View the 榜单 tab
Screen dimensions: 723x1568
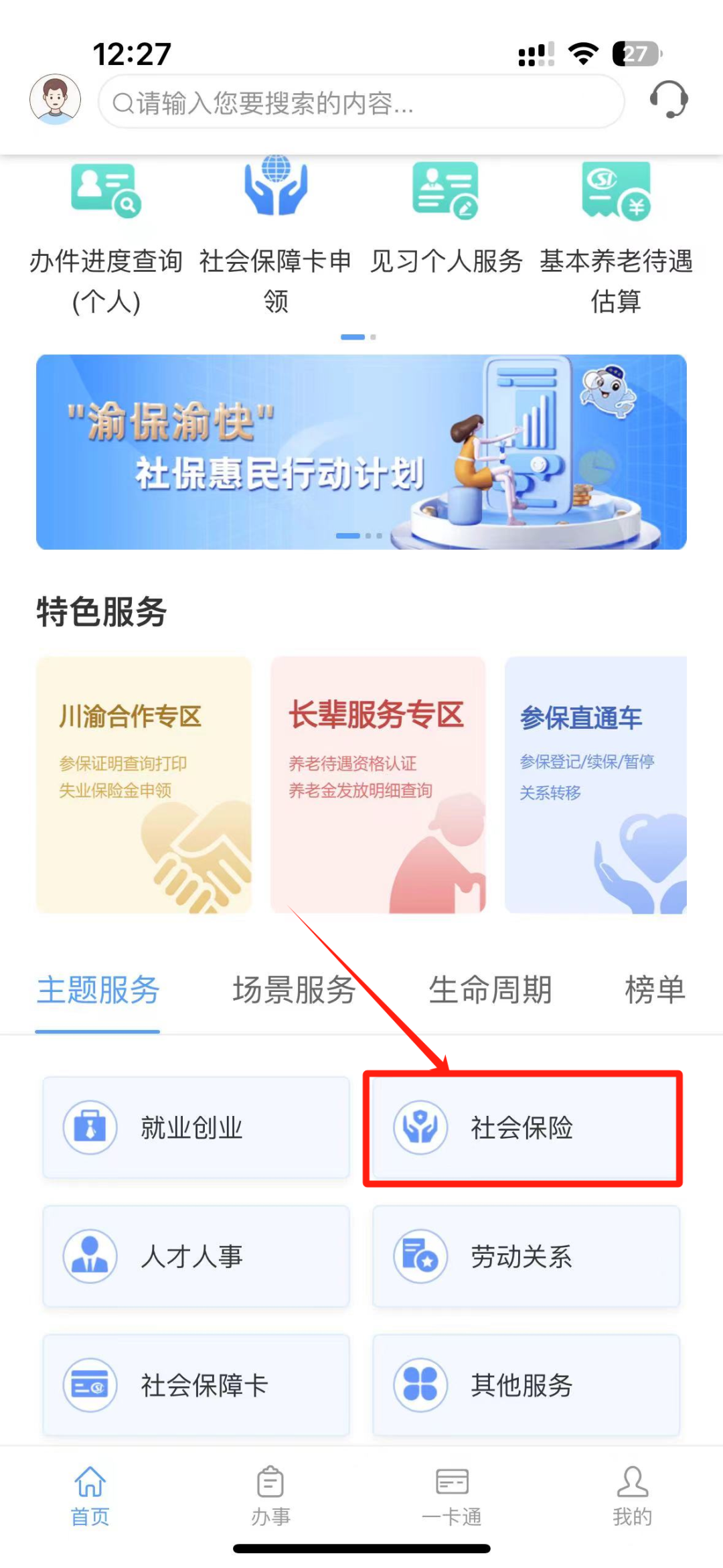[654, 991]
